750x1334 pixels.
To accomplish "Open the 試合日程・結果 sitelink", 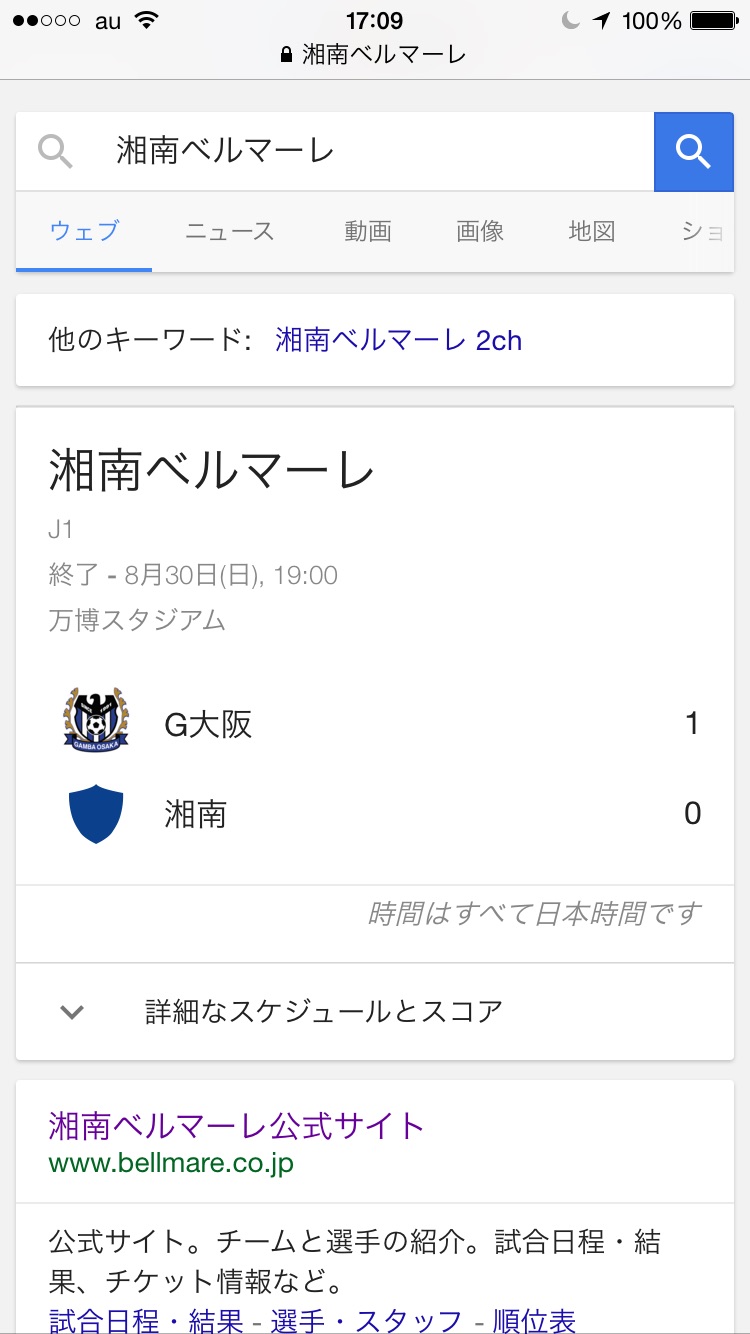I will tap(146, 1320).
